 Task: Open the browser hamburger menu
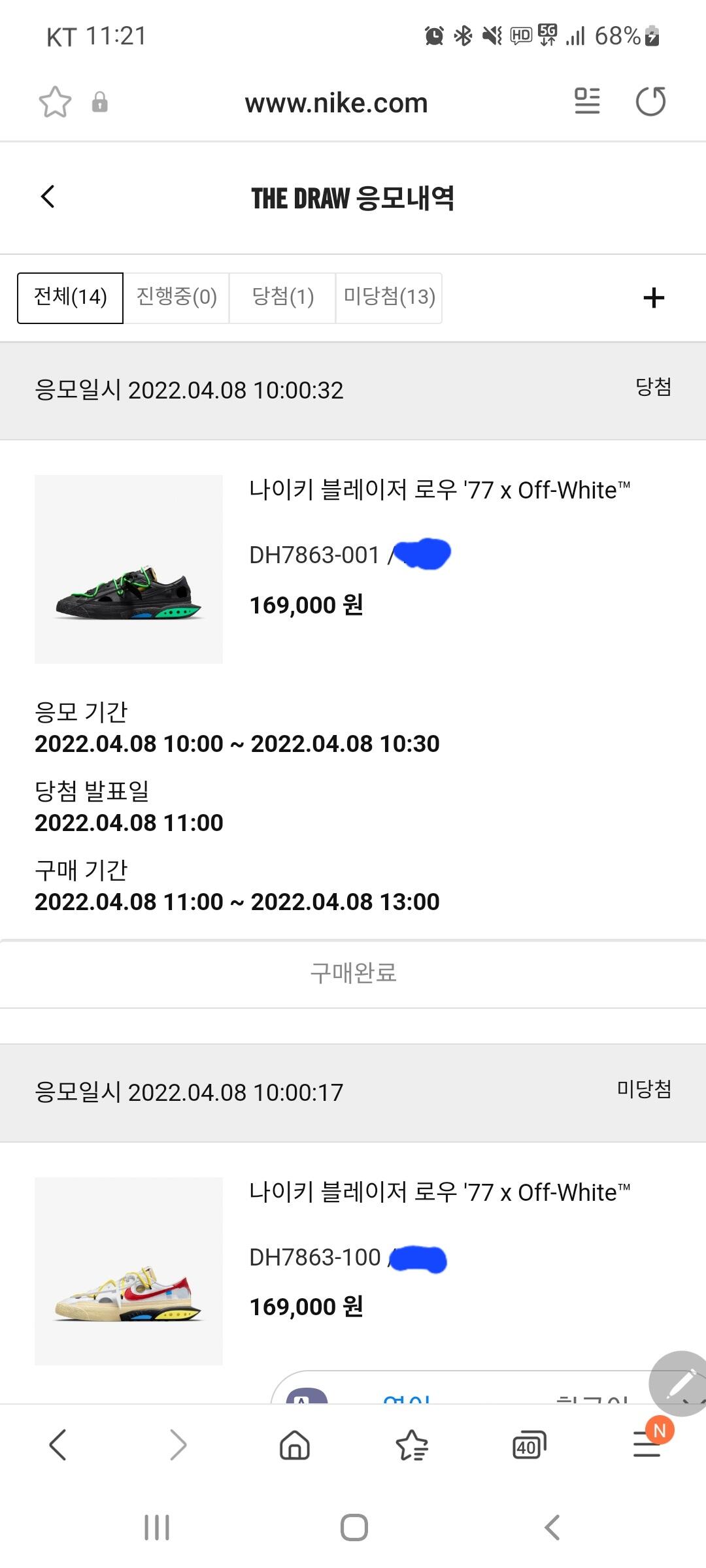(x=647, y=1445)
